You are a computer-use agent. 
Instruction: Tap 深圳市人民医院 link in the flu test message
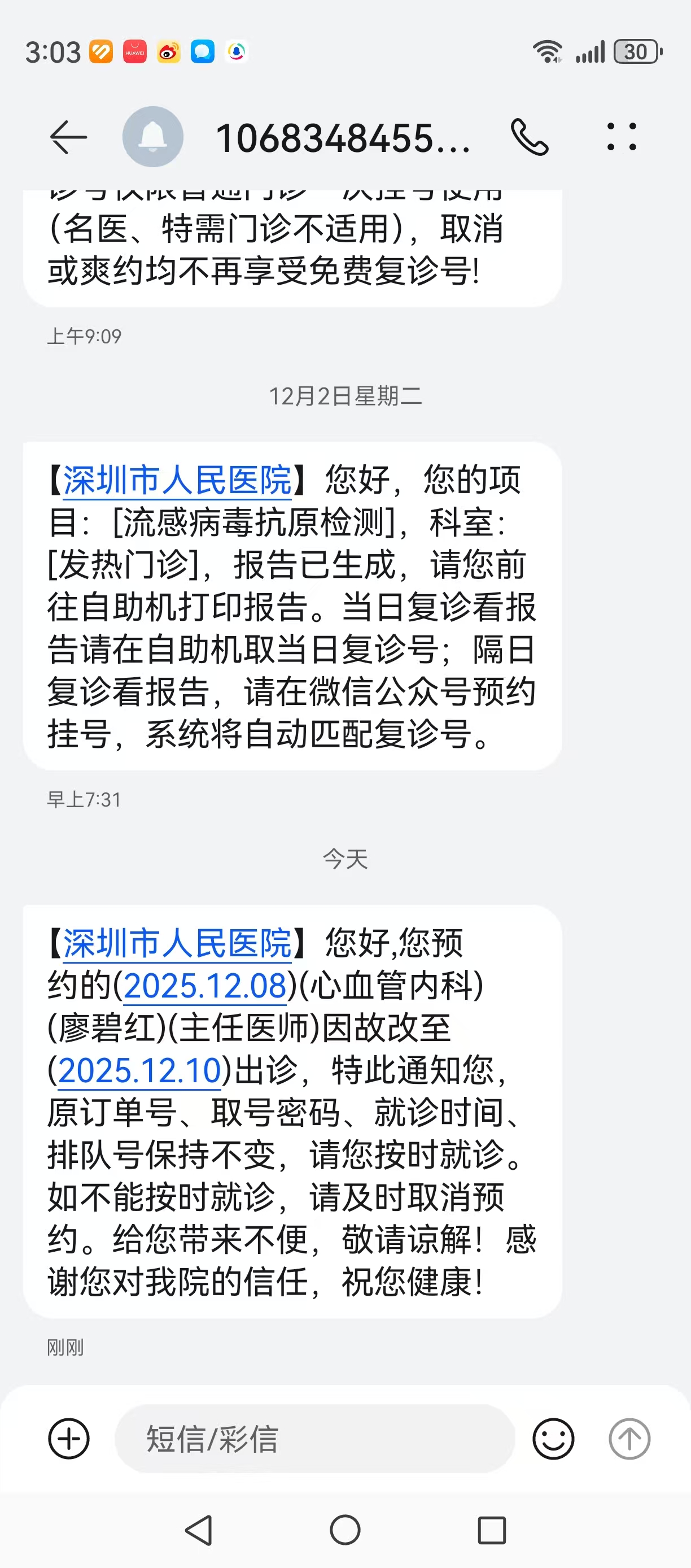178,480
